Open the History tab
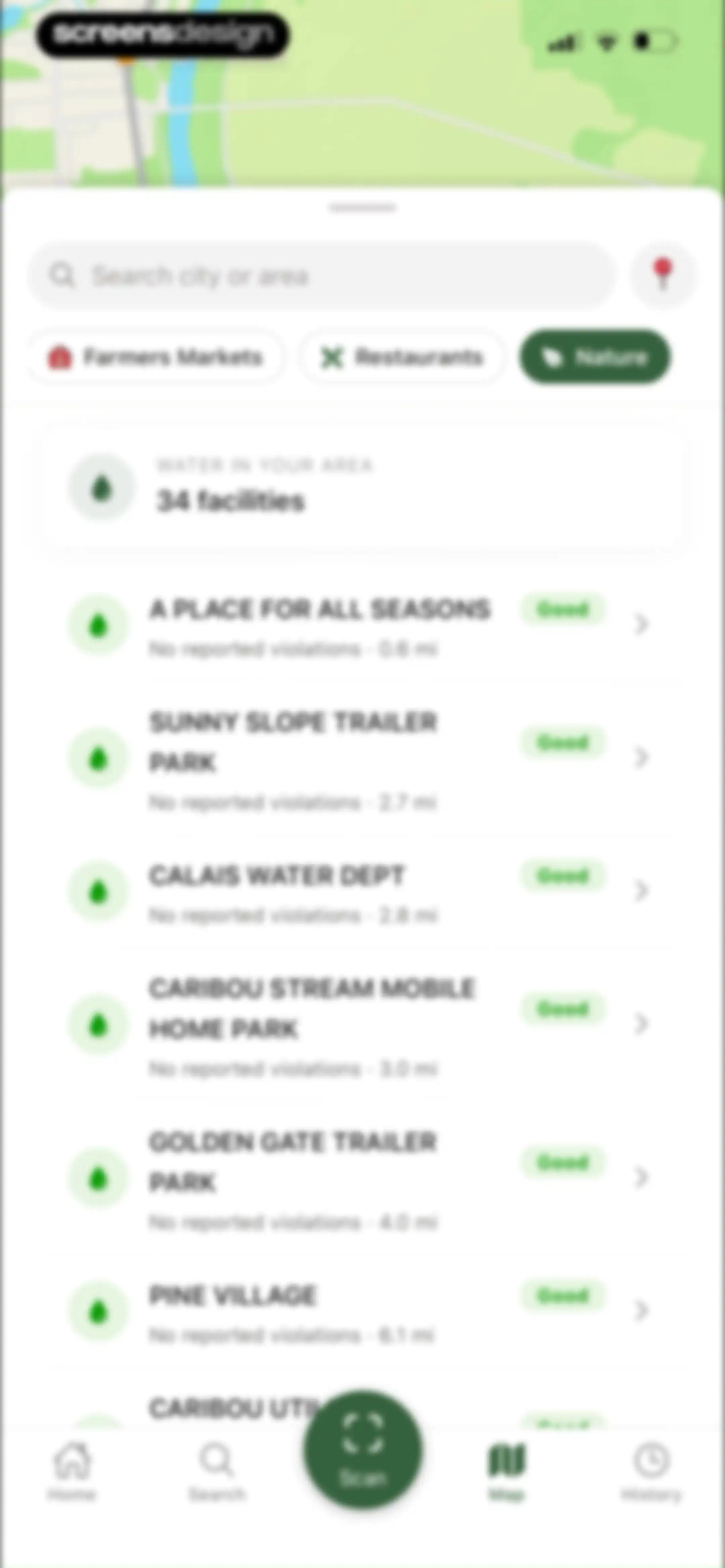 pos(651,1470)
